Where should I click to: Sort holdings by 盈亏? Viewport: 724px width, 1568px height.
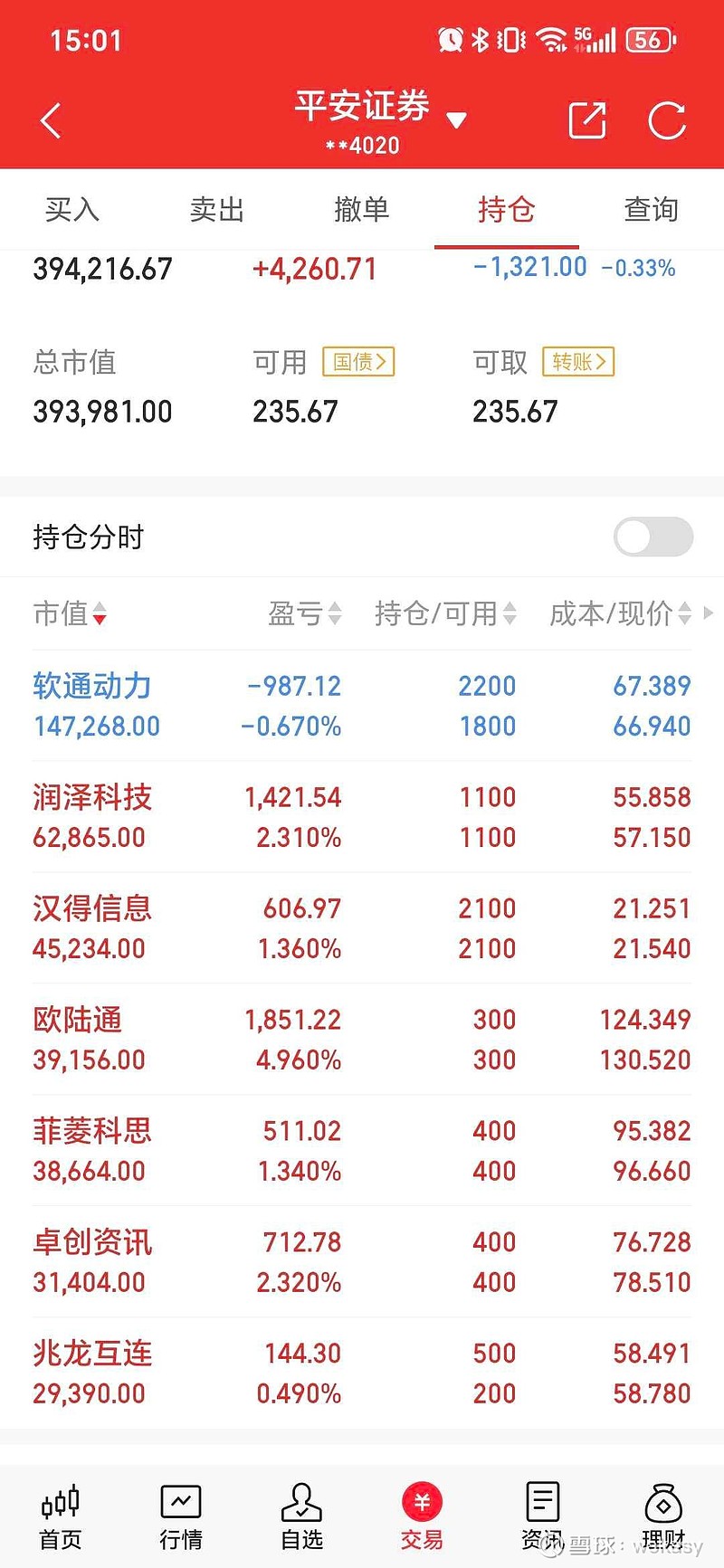click(x=305, y=613)
